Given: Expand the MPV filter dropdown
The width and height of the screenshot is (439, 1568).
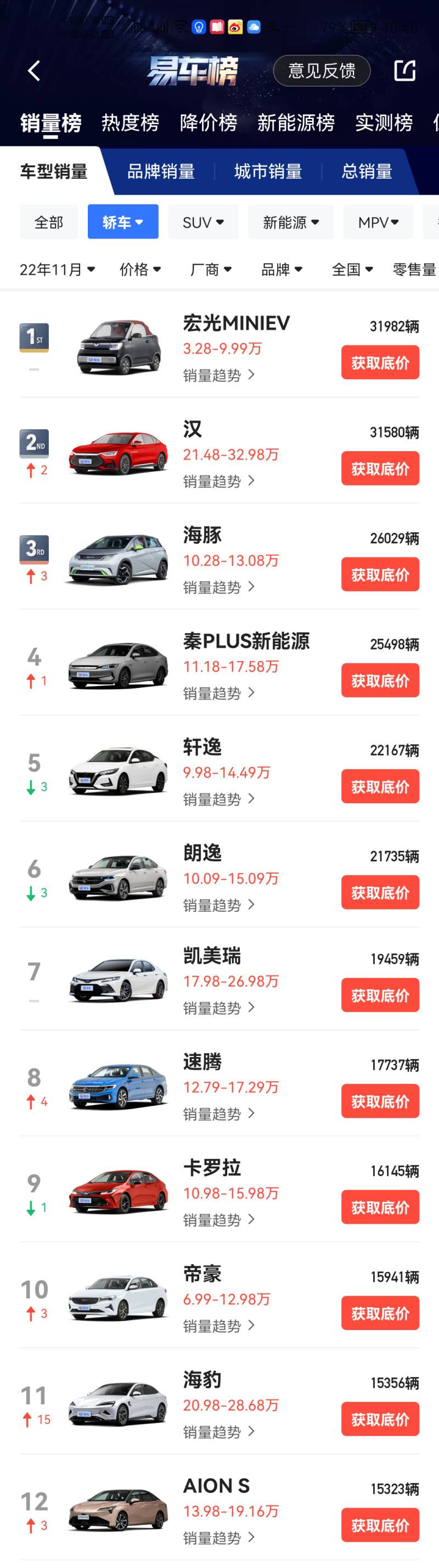Looking at the screenshot, I should pos(378,222).
